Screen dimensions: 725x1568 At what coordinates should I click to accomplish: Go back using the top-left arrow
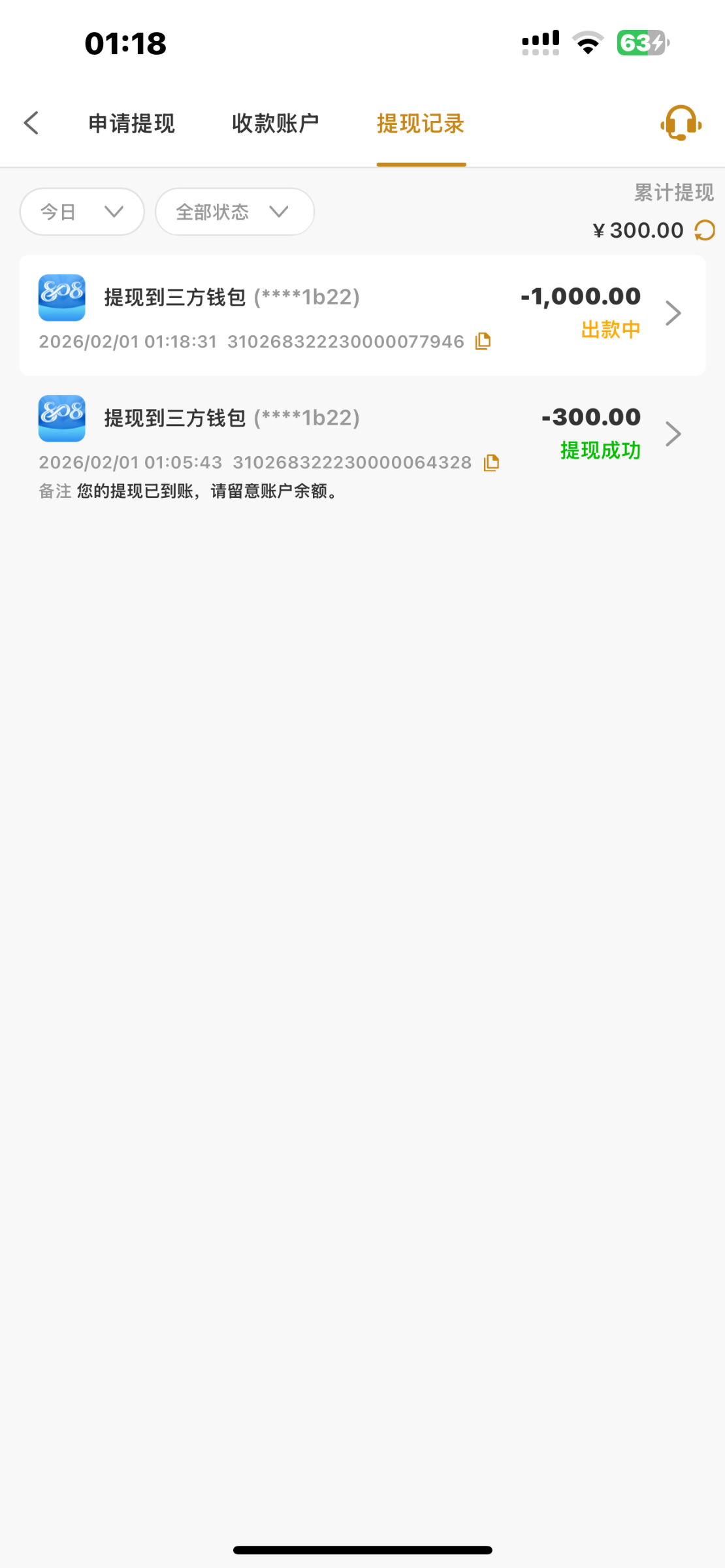pos(31,123)
